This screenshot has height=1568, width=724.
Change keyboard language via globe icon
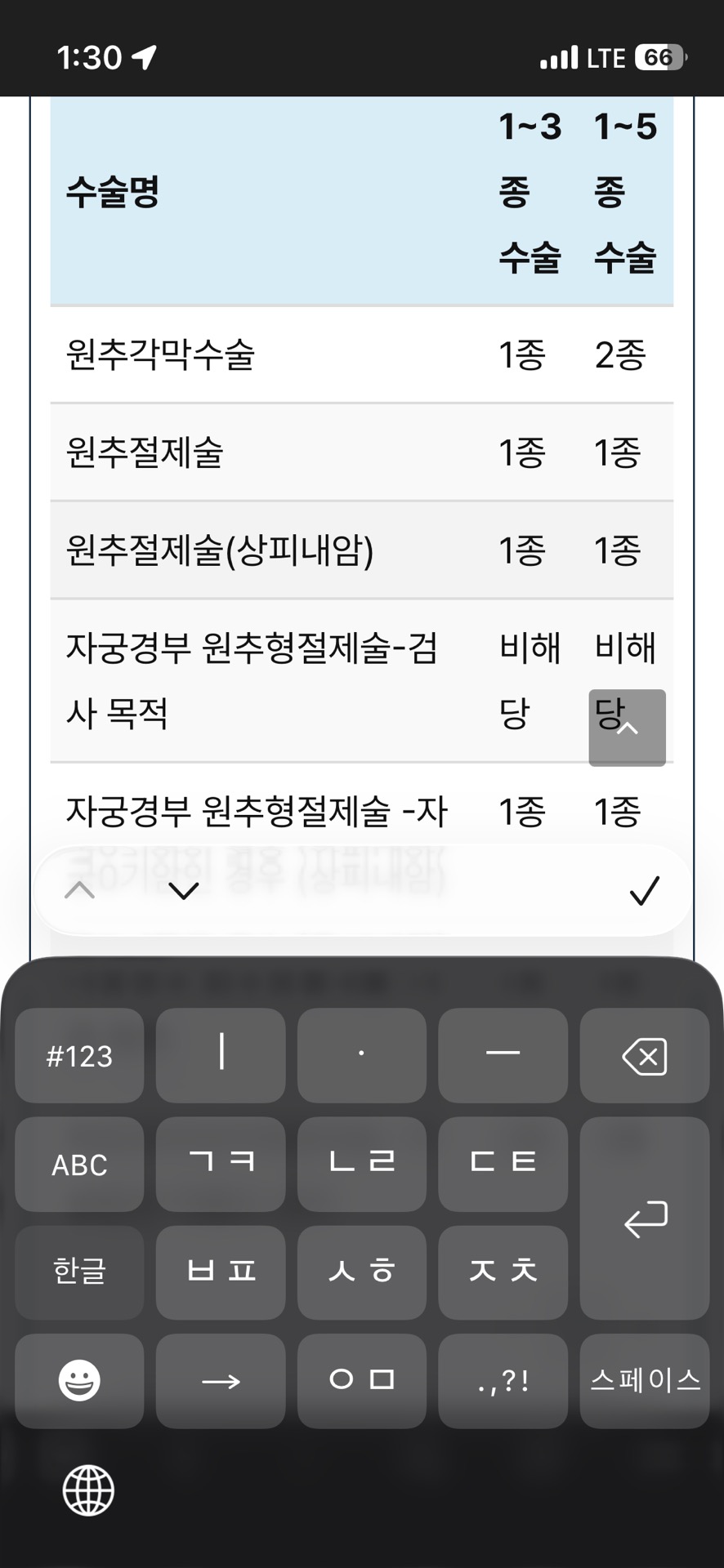(x=88, y=1490)
